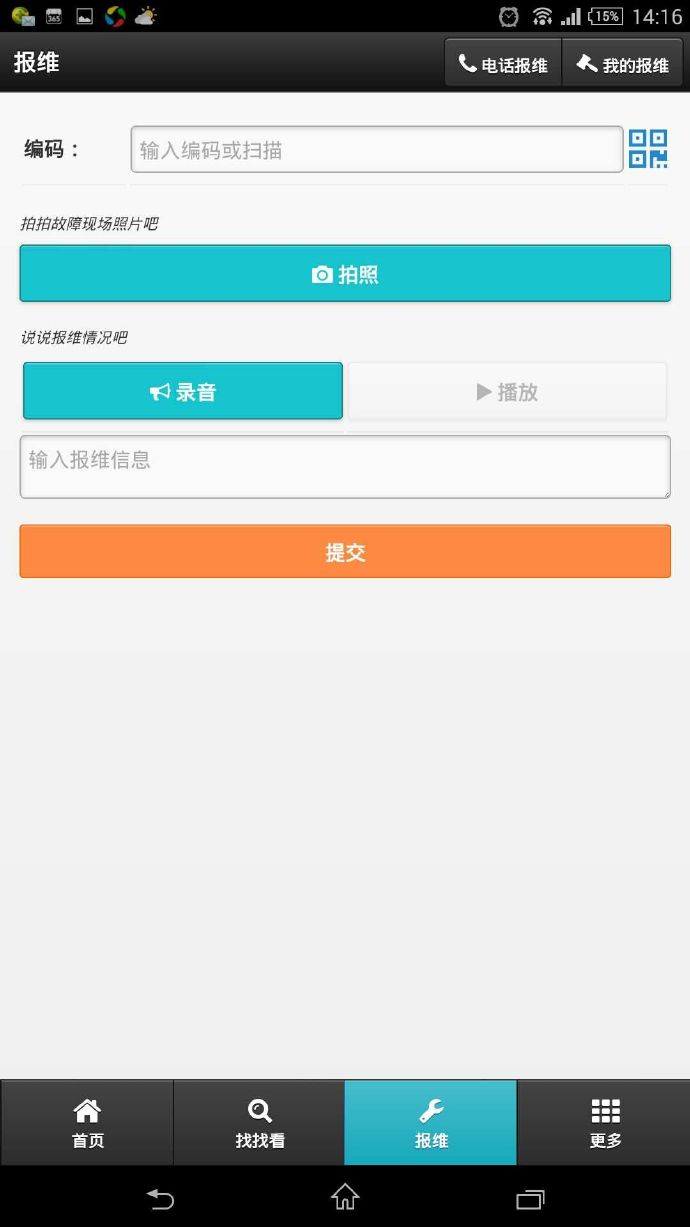Focus the 编码 code input field
This screenshot has width=690, height=1227.
pos(376,150)
